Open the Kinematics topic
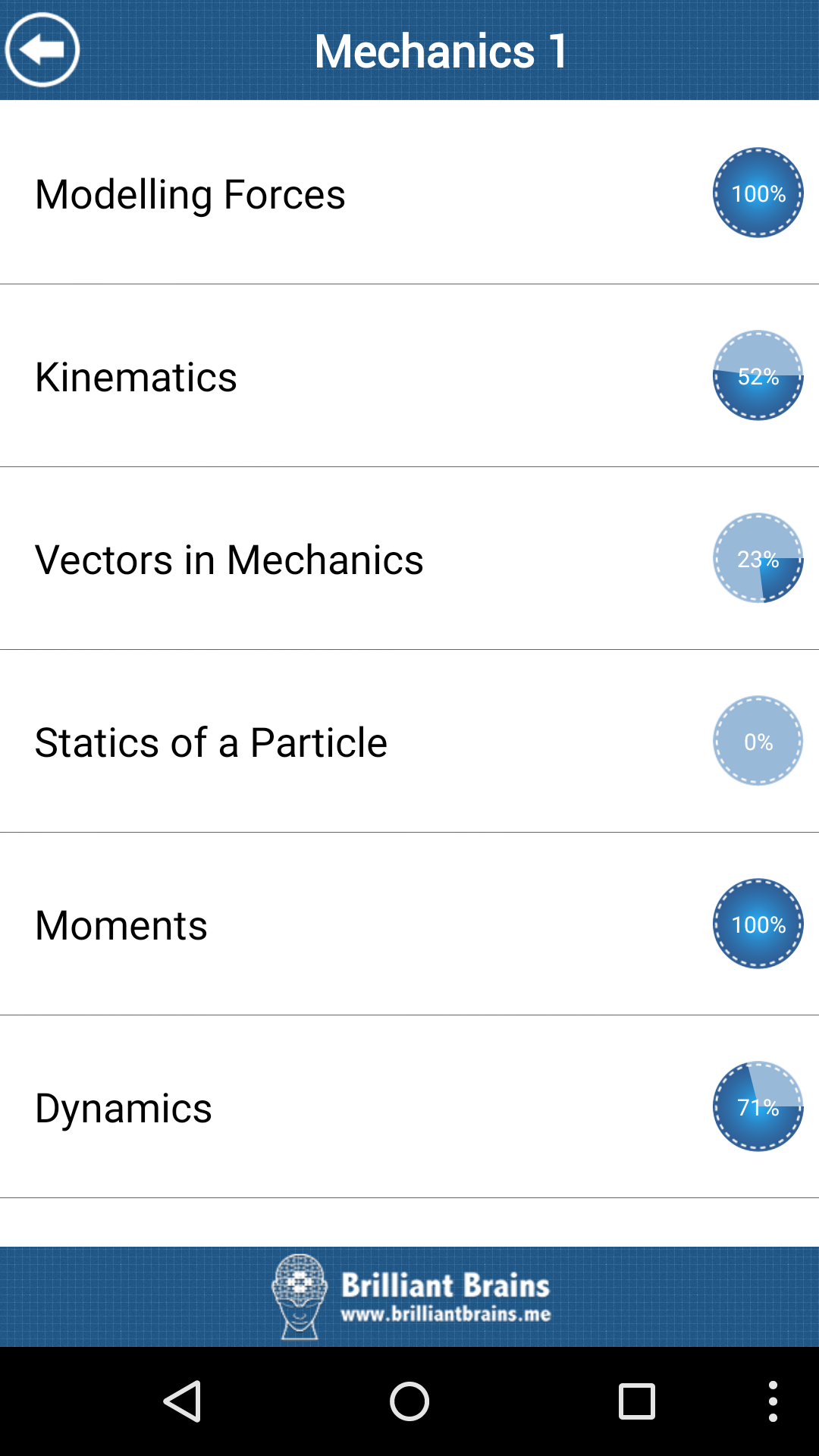The image size is (819, 1456). point(303,376)
